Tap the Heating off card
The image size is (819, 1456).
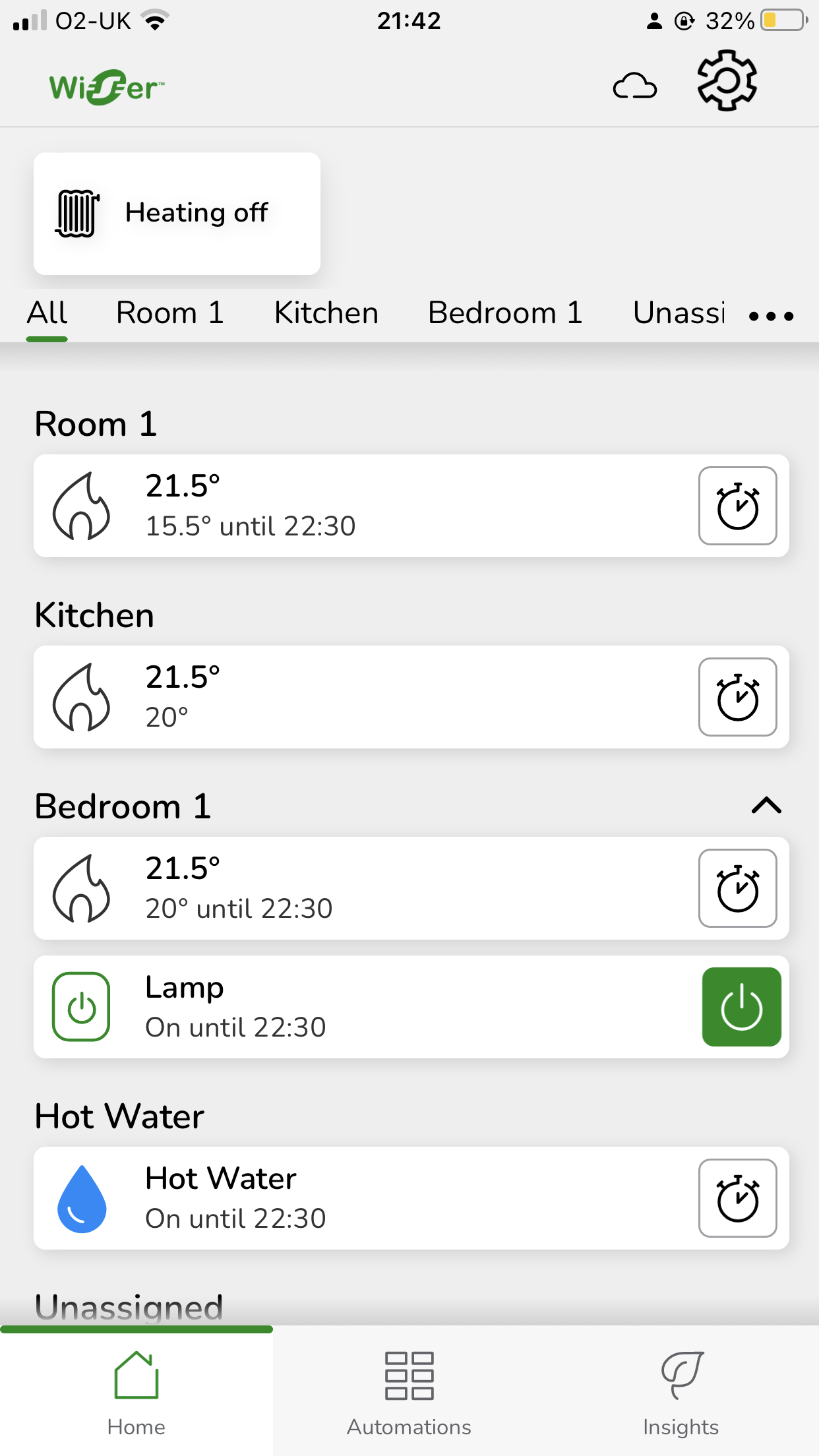[177, 213]
